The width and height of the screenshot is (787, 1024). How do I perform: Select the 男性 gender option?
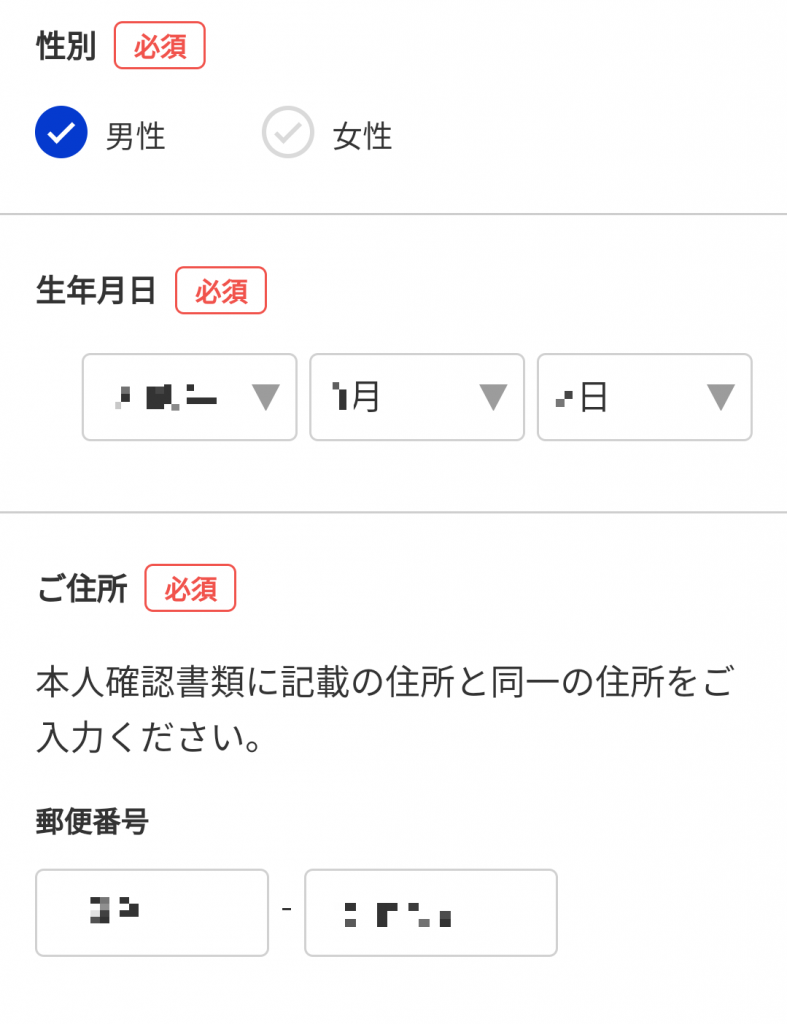[62, 133]
